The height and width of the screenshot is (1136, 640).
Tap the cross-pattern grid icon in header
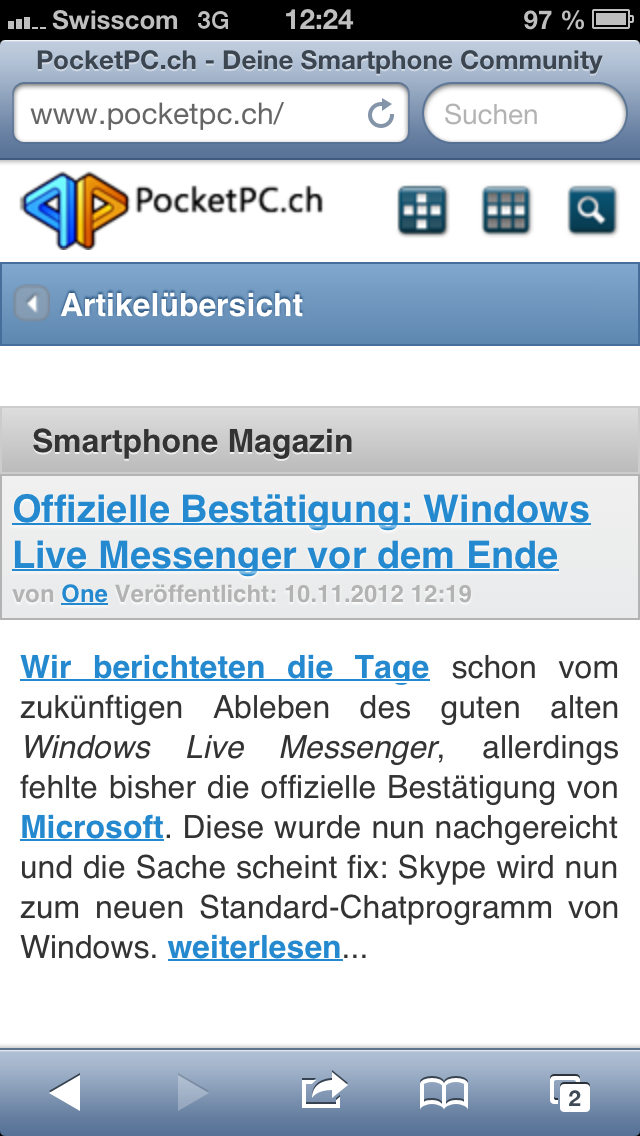point(422,211)
